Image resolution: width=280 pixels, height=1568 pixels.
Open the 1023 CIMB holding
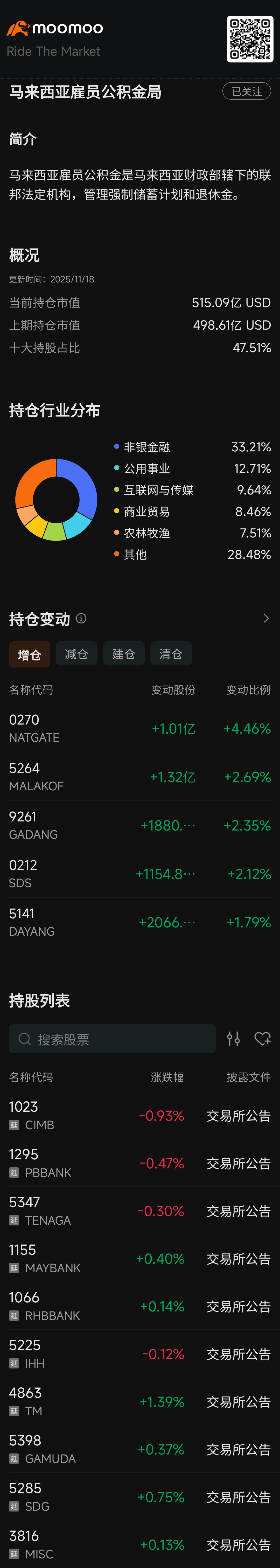(140, 1116)
